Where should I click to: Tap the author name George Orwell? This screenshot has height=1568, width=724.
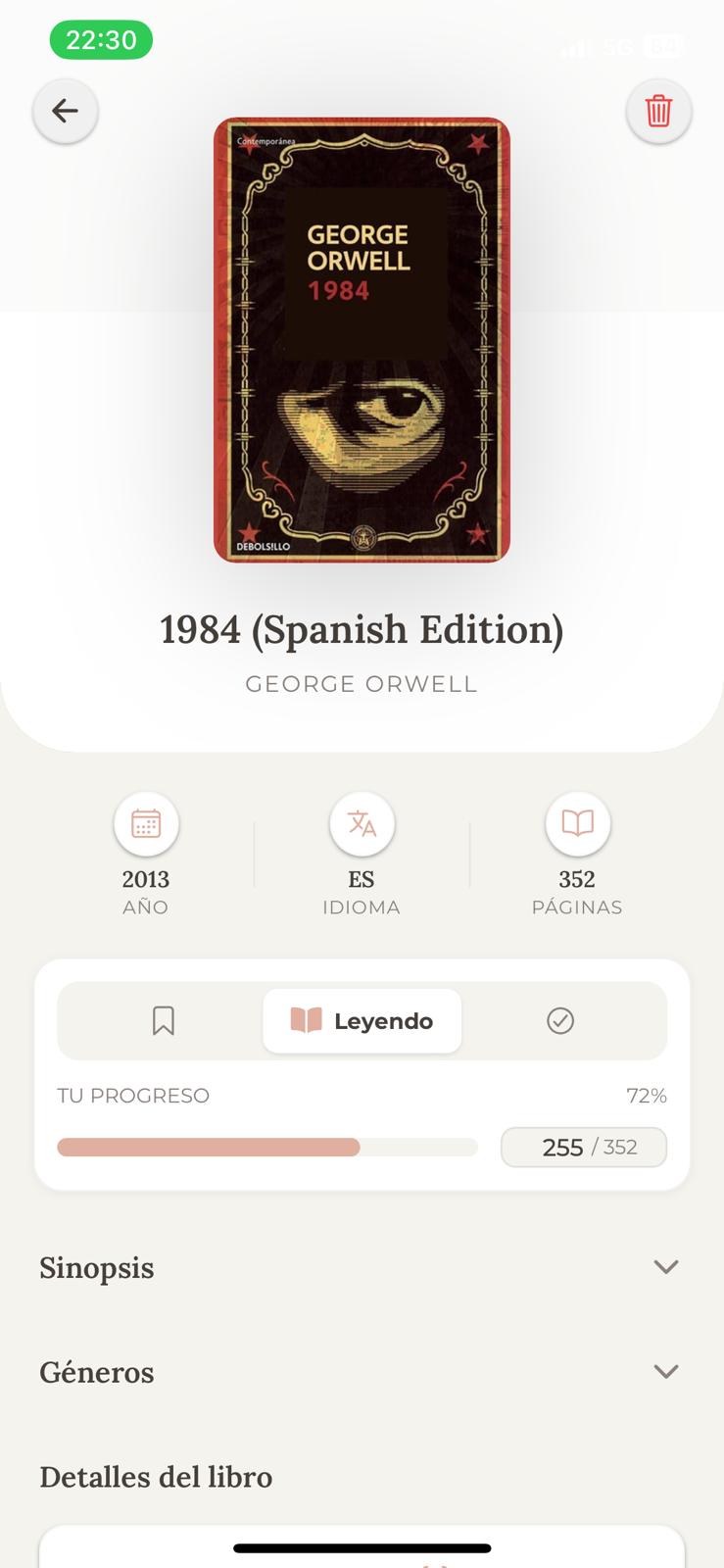361,684
